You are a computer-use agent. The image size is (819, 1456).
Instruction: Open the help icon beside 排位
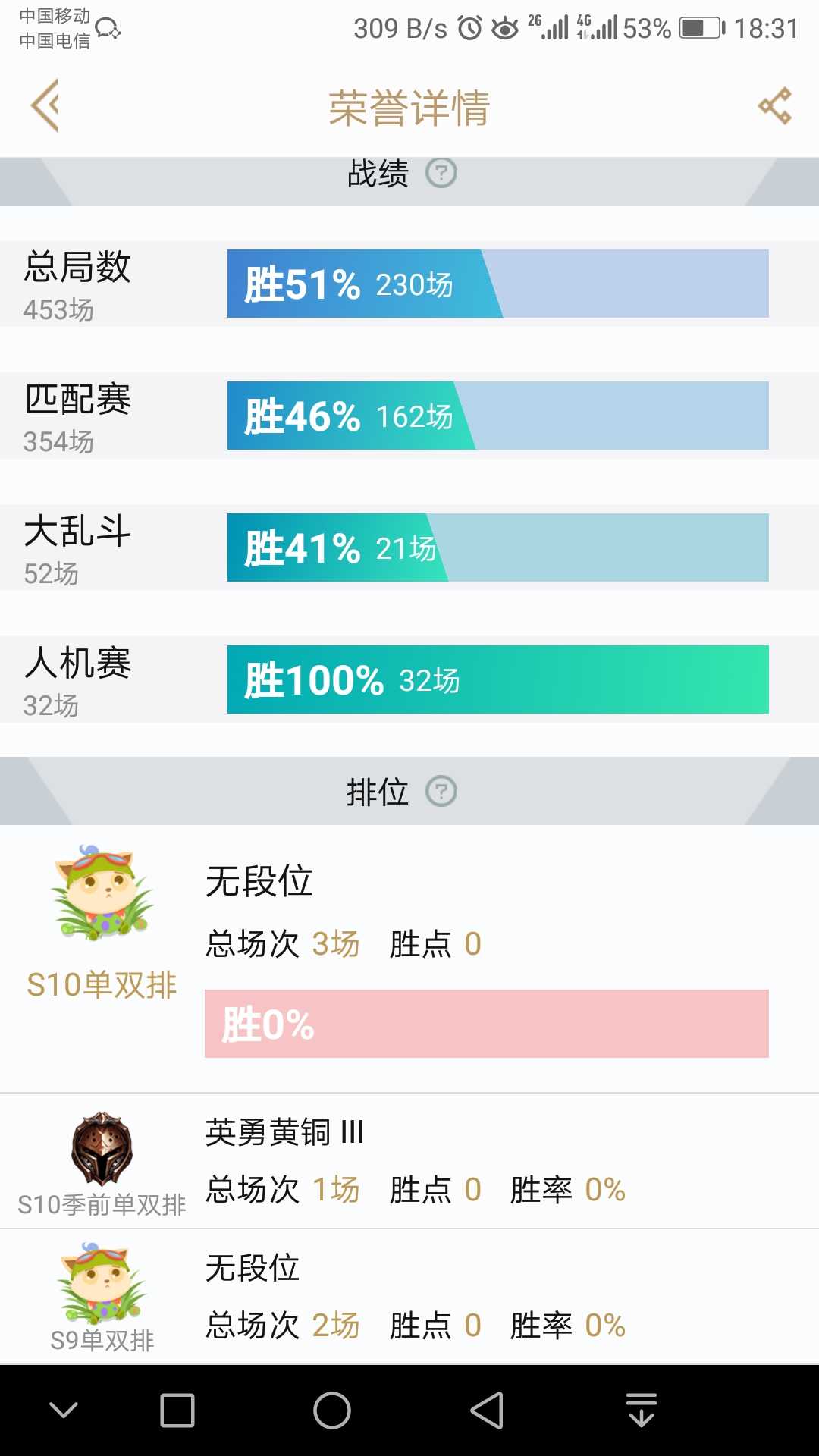(441, 792)
